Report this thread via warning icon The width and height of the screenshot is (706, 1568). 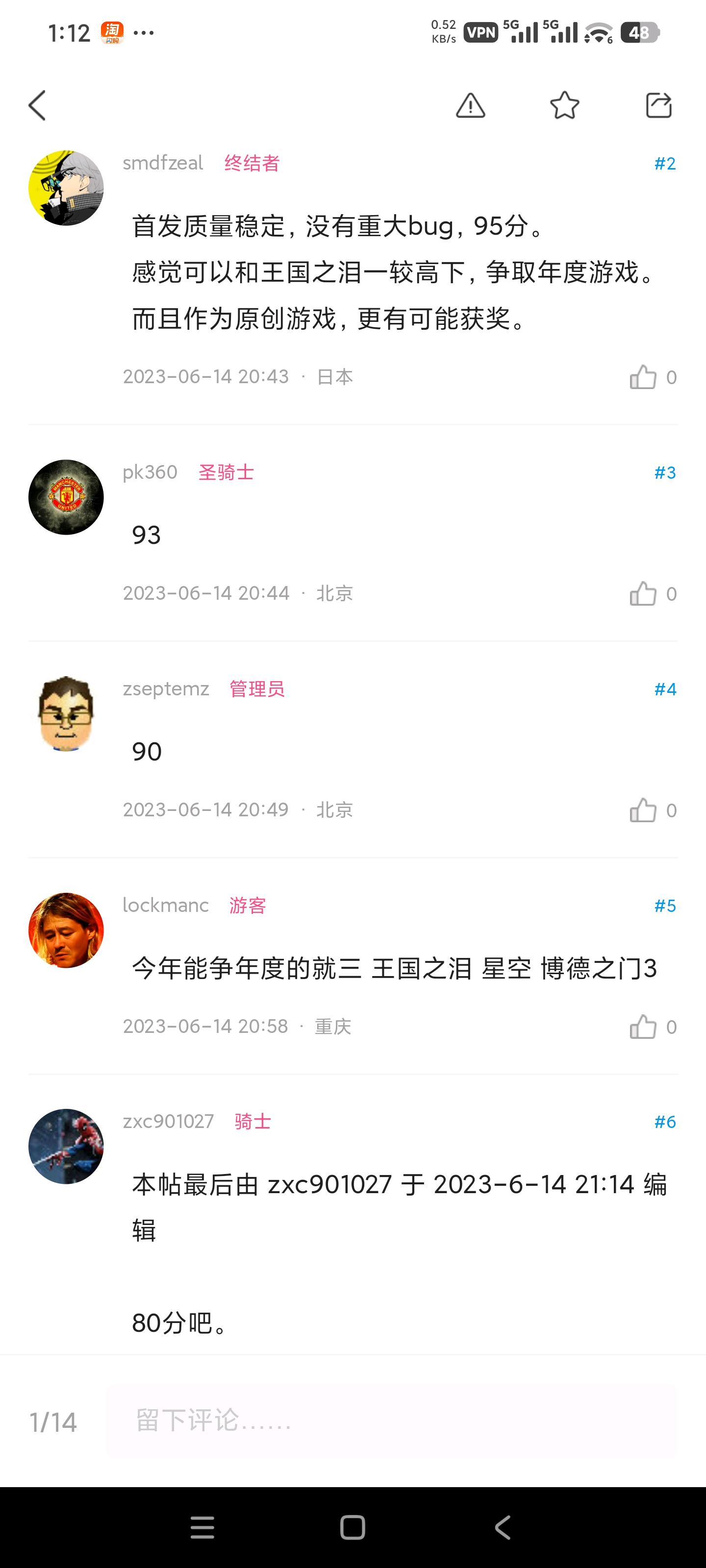pos(470,105)
